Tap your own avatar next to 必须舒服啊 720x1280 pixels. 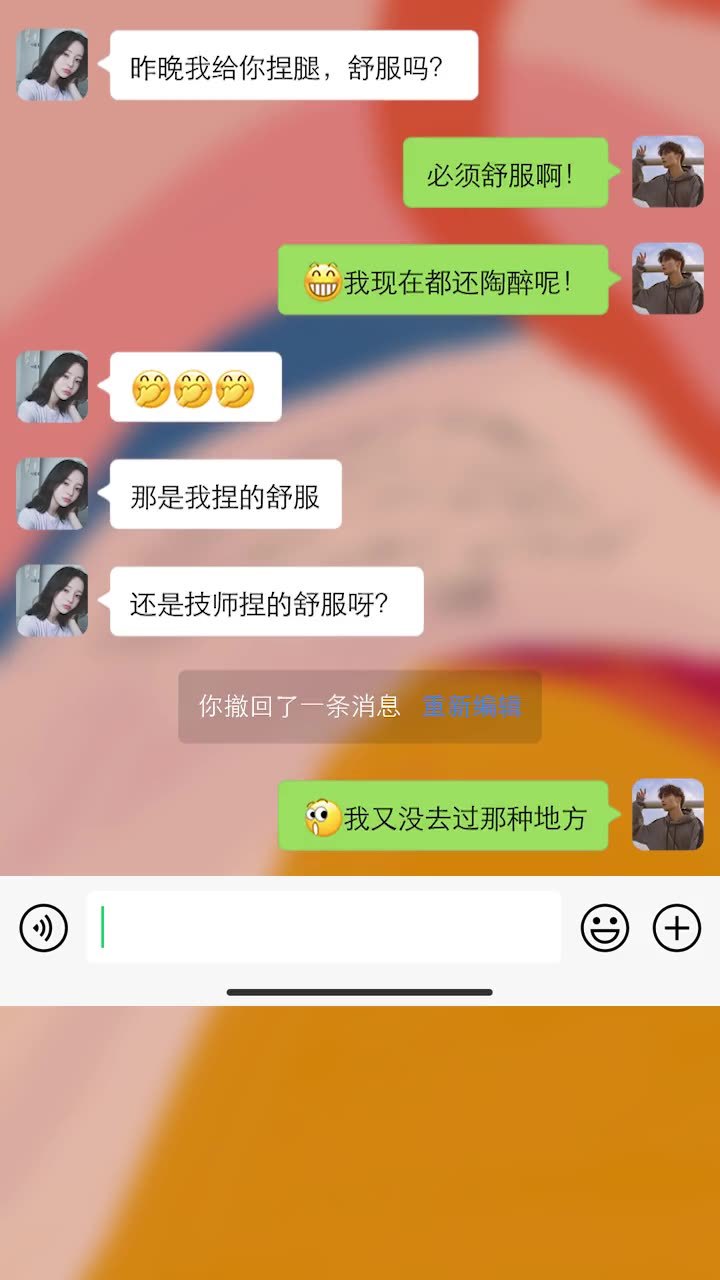click(668, 172)
